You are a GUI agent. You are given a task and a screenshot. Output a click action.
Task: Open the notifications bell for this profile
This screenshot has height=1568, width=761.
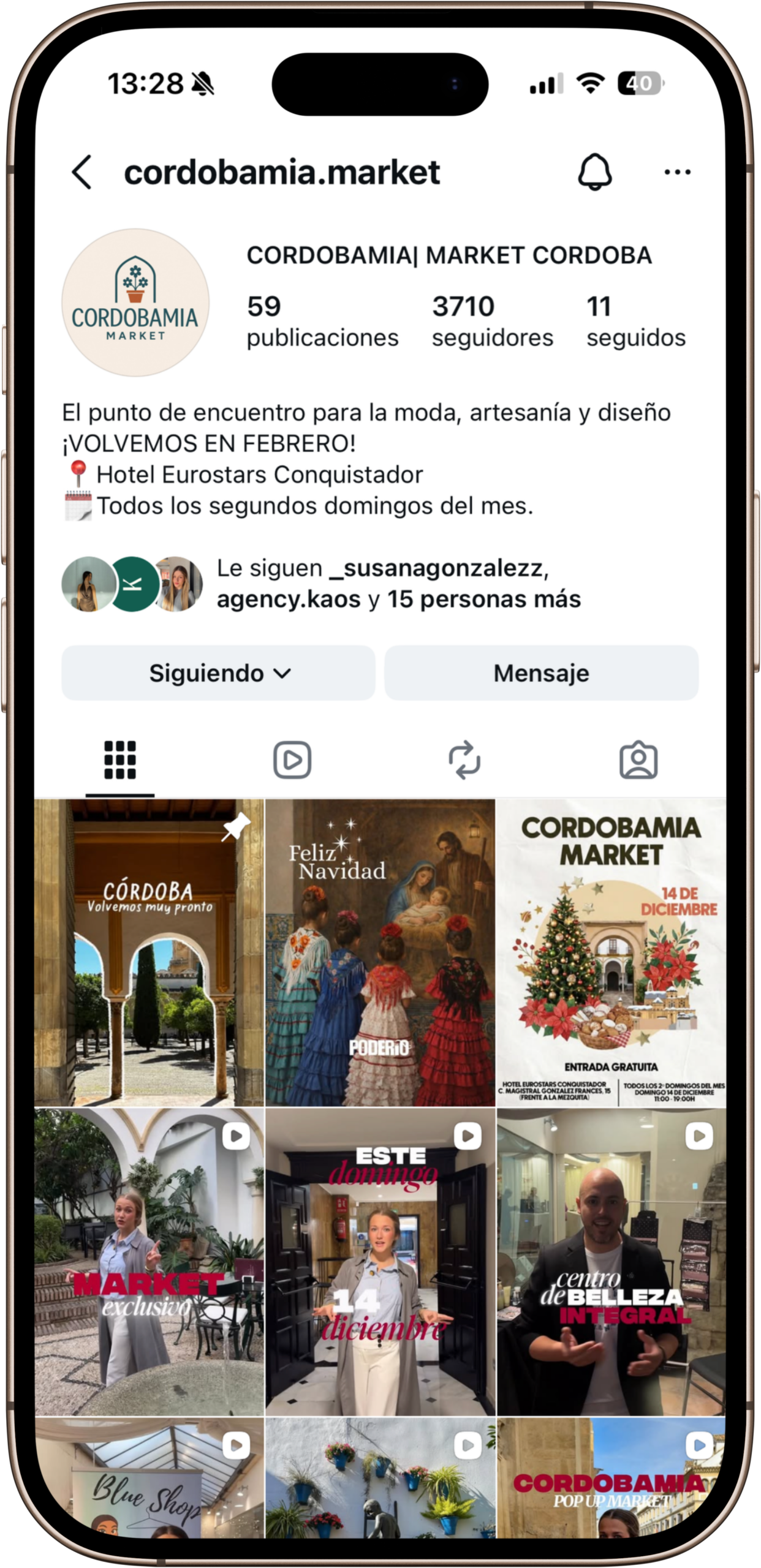(x=594, y=172)
